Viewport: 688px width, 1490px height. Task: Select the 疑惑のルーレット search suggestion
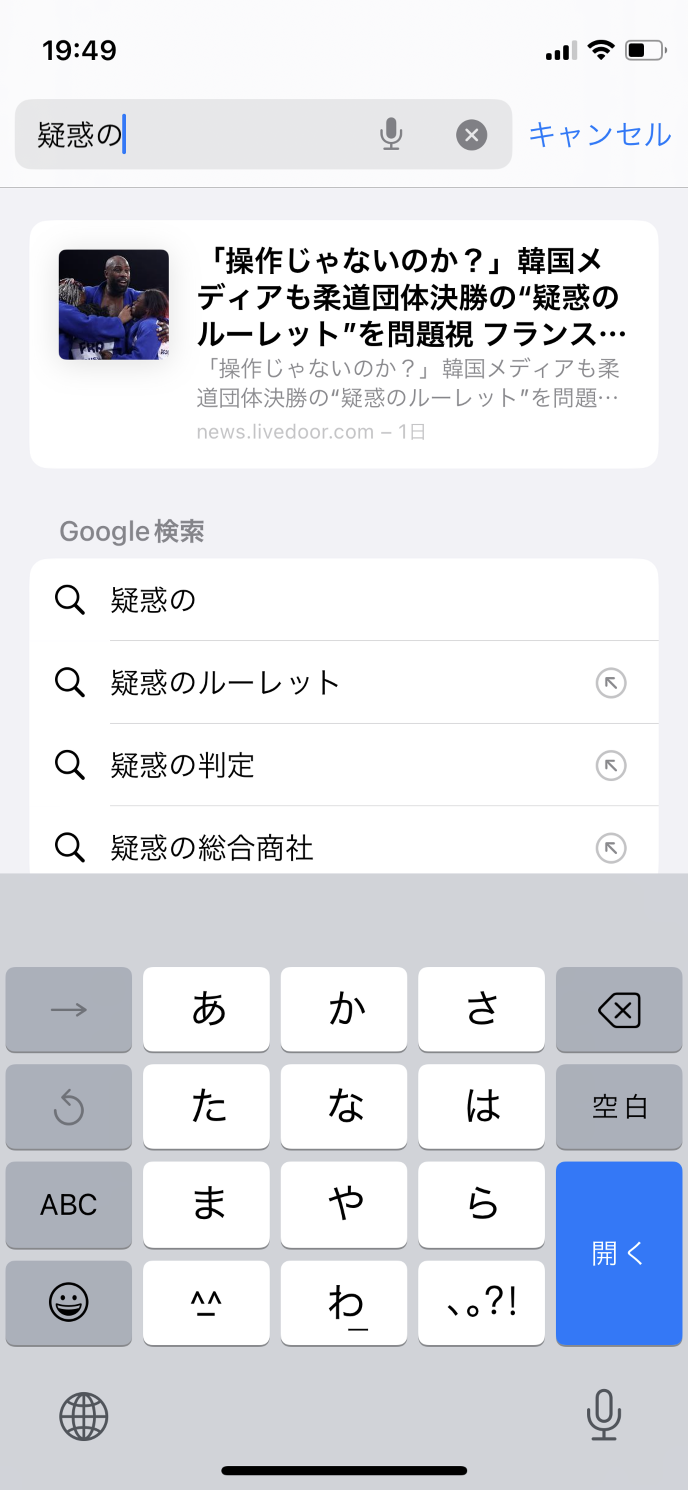(330, 683)
